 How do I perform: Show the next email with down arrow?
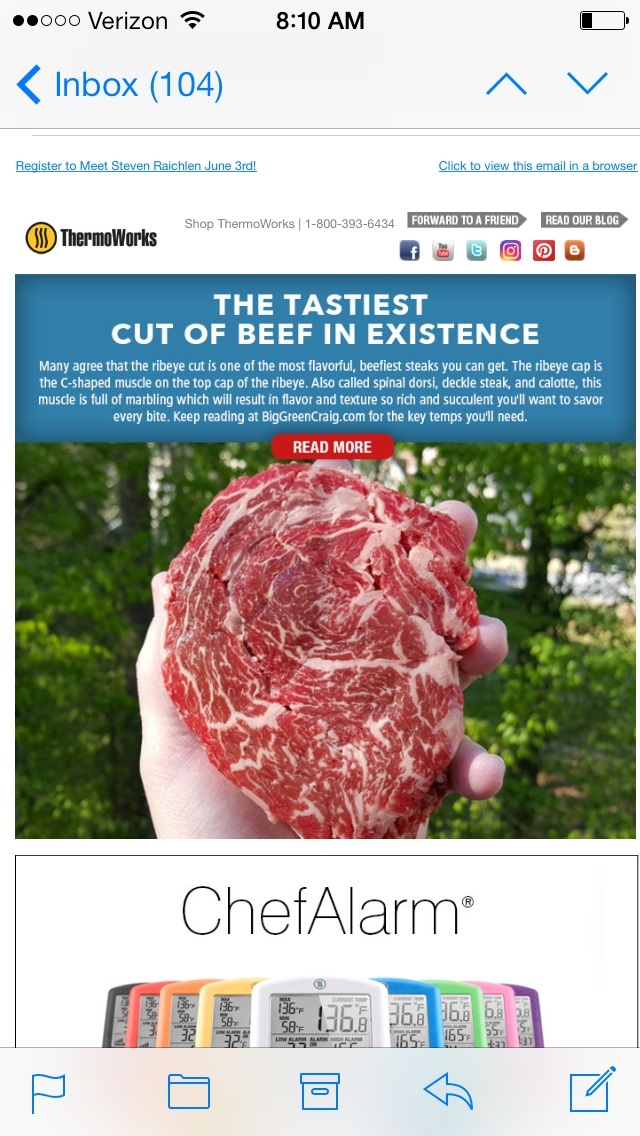click(x=587, y=85)
